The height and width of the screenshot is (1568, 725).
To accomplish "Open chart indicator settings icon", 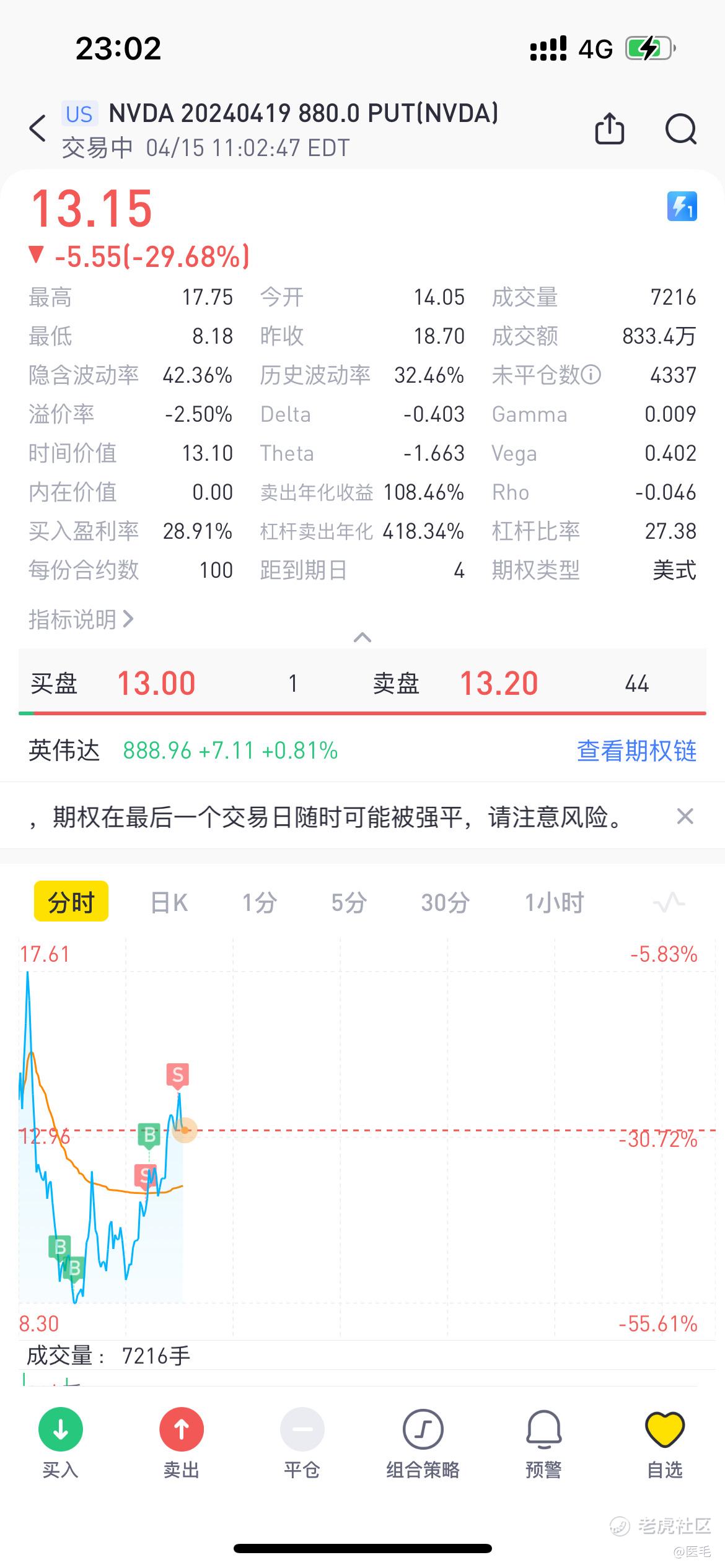I will click(669, 902).
